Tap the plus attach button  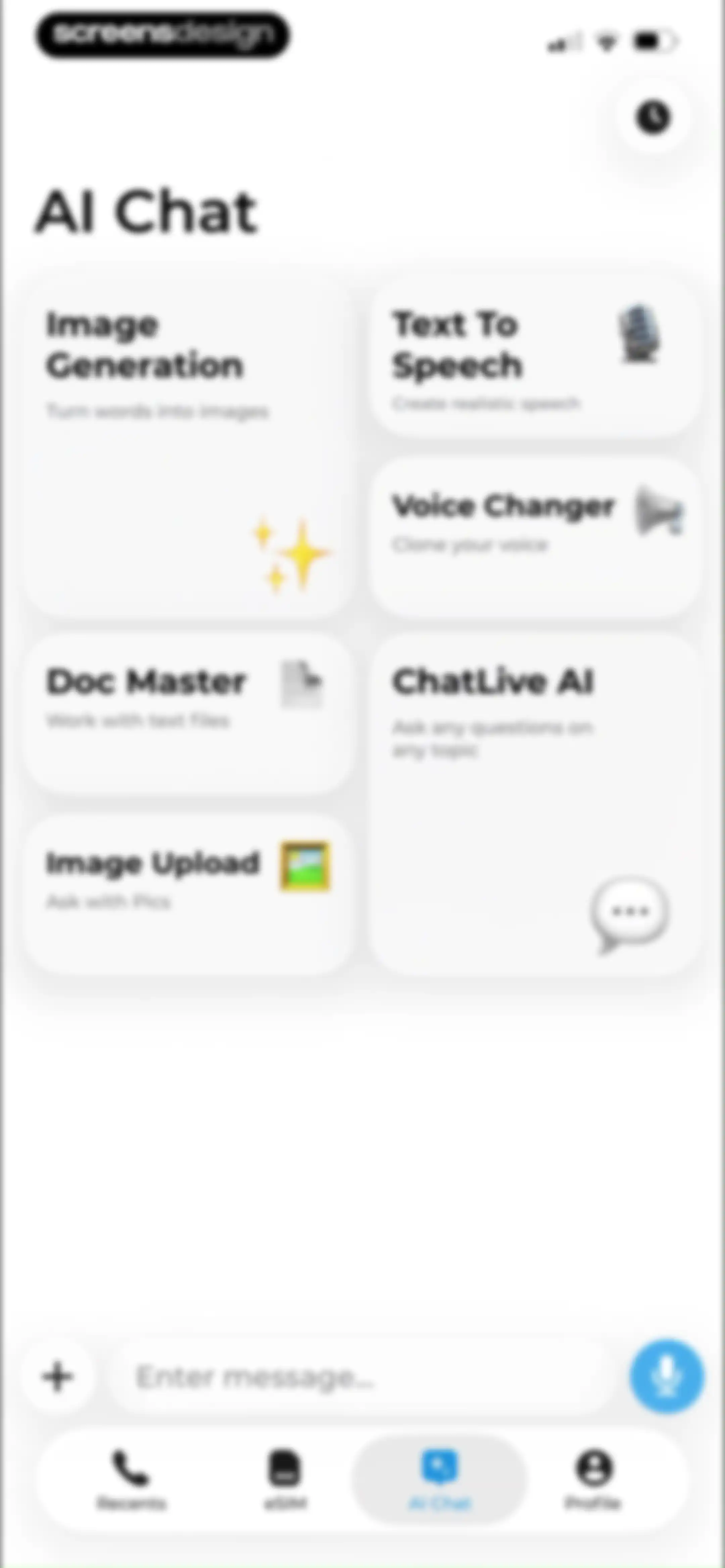pos(58,1376)
